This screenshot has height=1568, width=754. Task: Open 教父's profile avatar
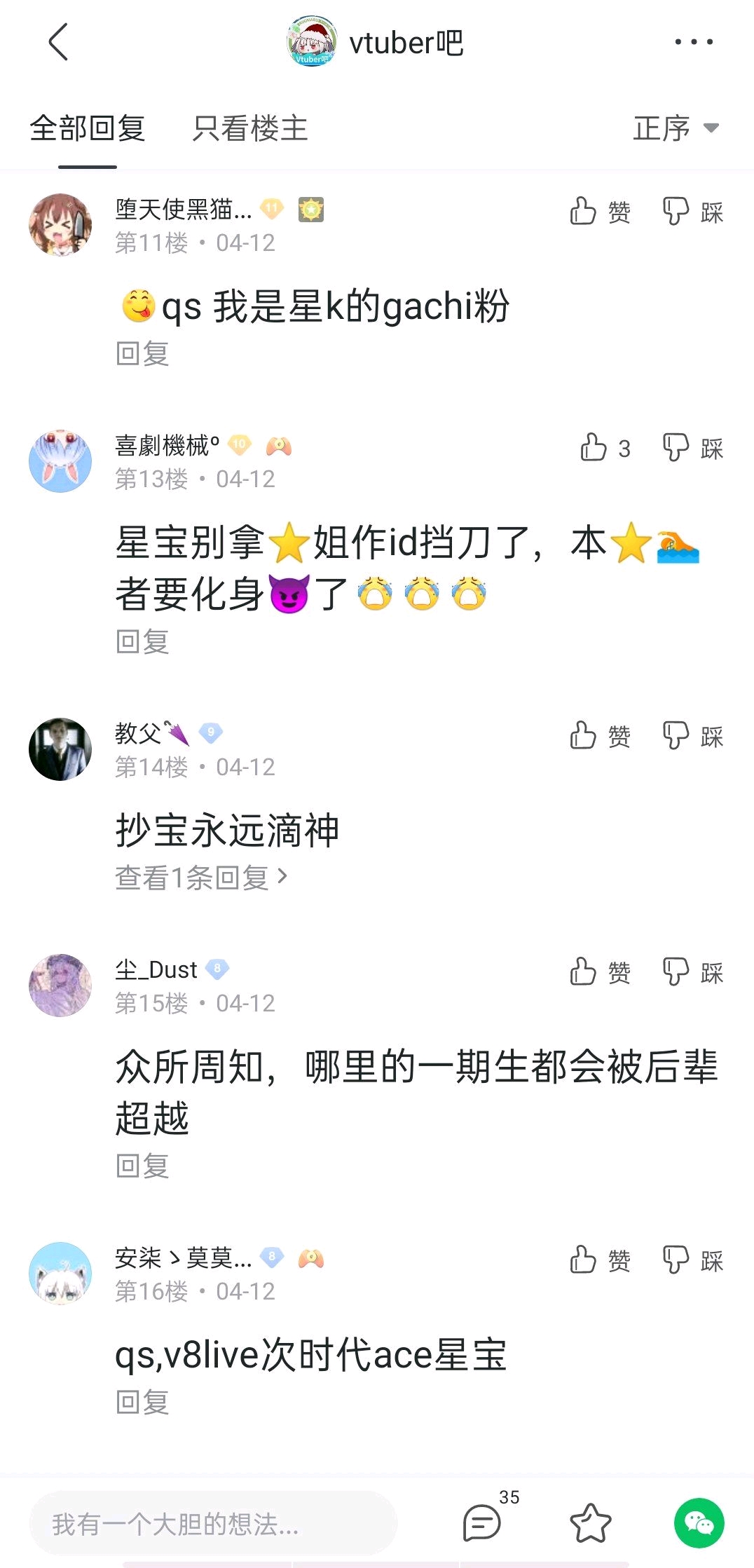[60, 749]
